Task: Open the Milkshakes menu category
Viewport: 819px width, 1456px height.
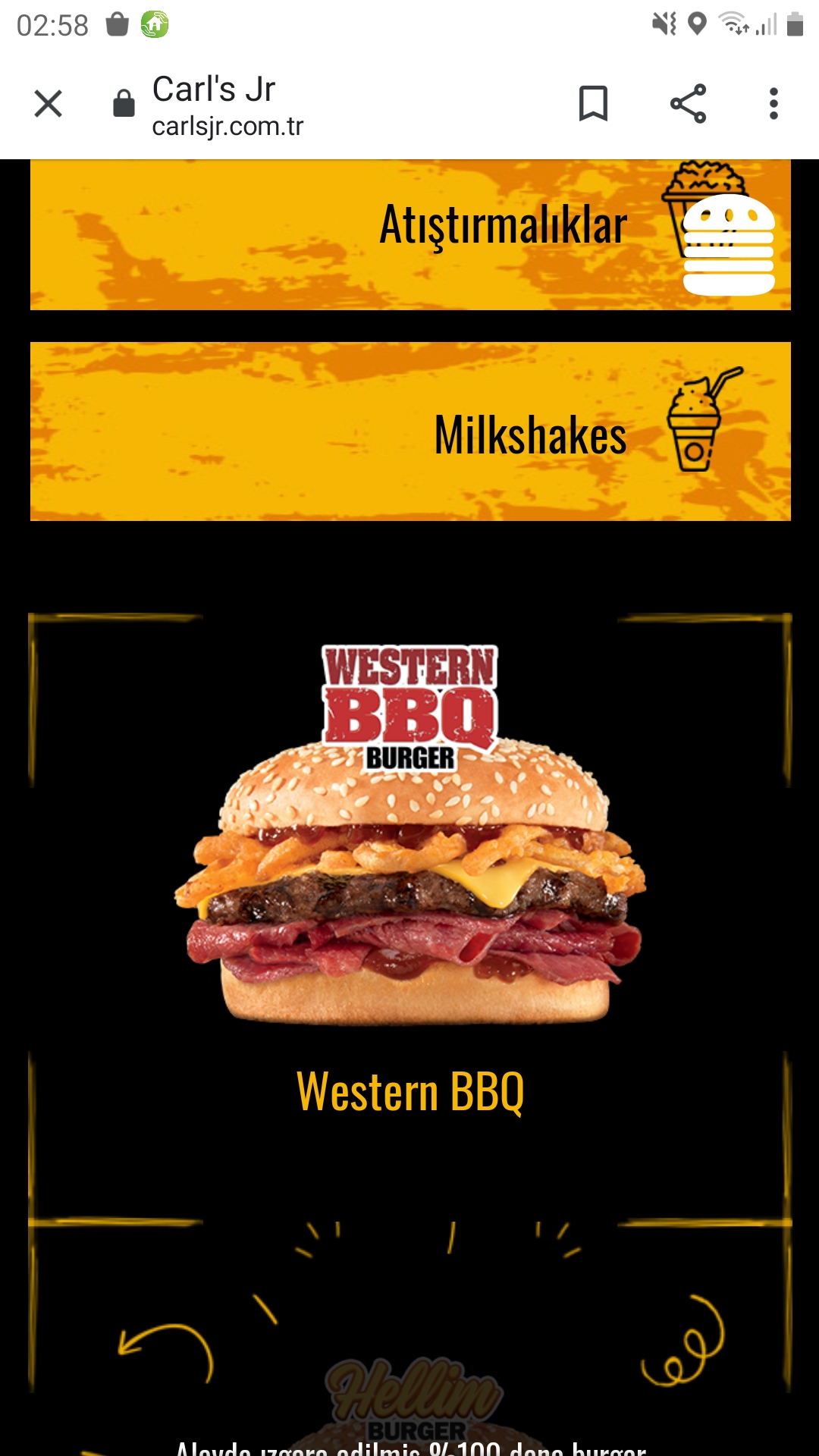Action: coord(410,431)
